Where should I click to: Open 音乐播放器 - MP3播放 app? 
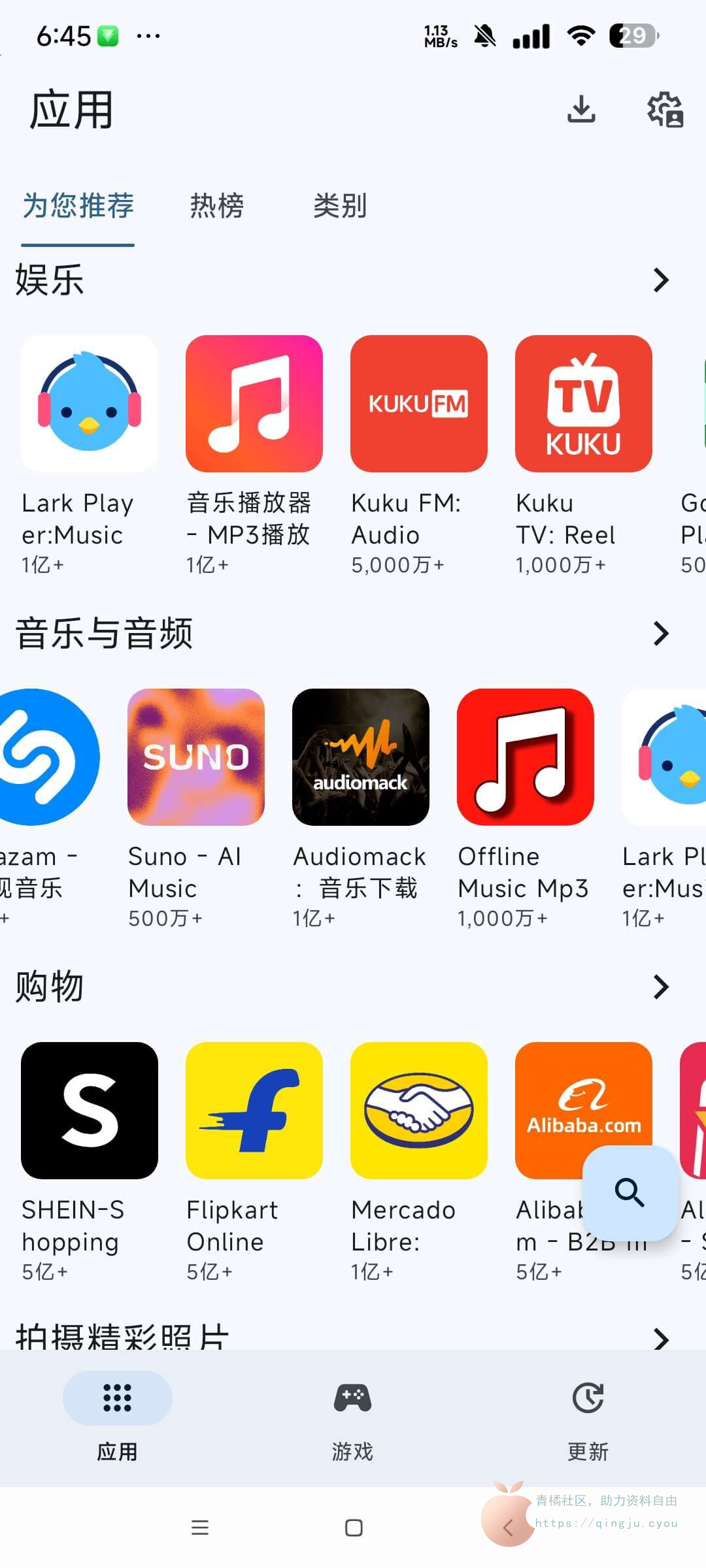coord(254,404)
